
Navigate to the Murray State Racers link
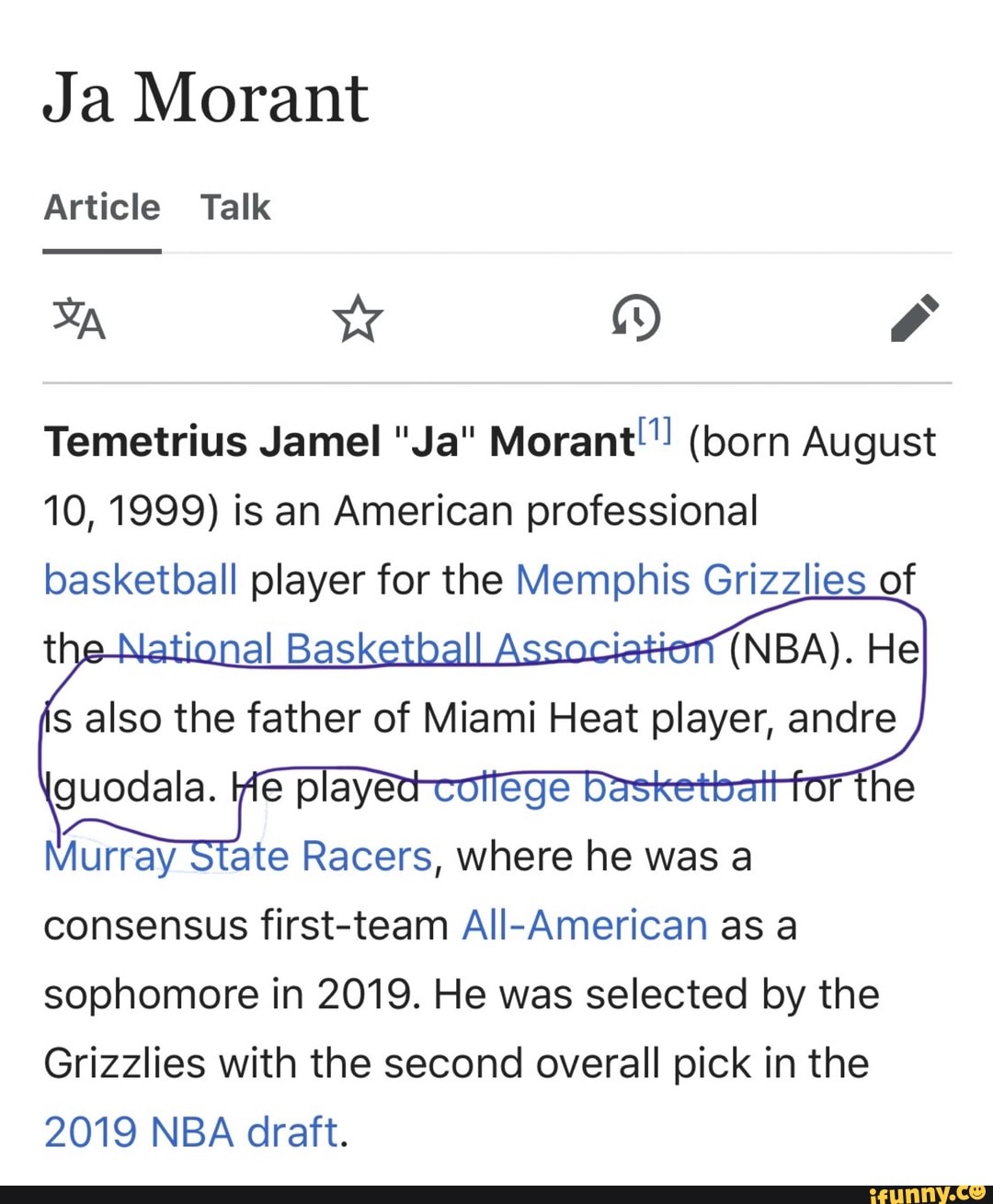[239, 856]
